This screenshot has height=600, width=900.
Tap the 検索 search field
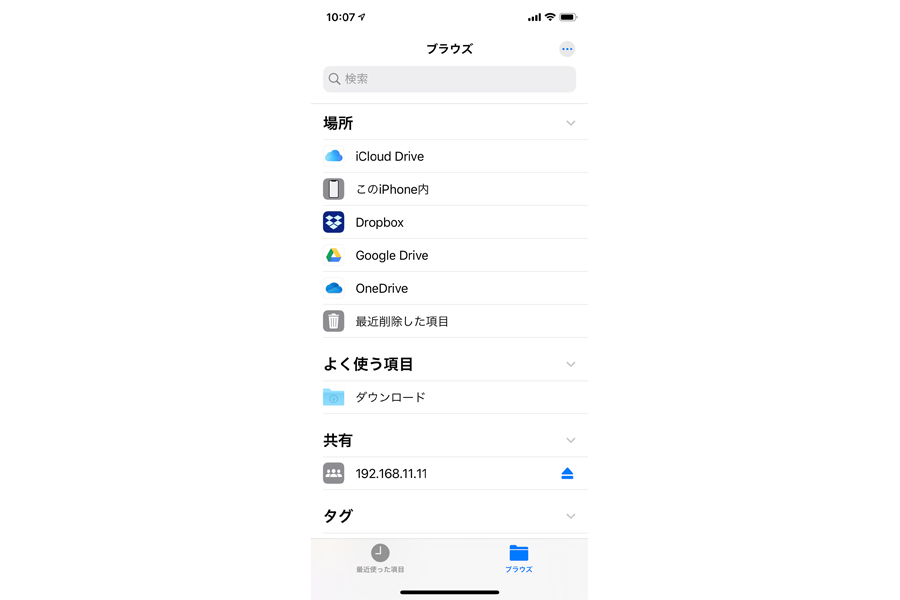[x=449, y=79]
